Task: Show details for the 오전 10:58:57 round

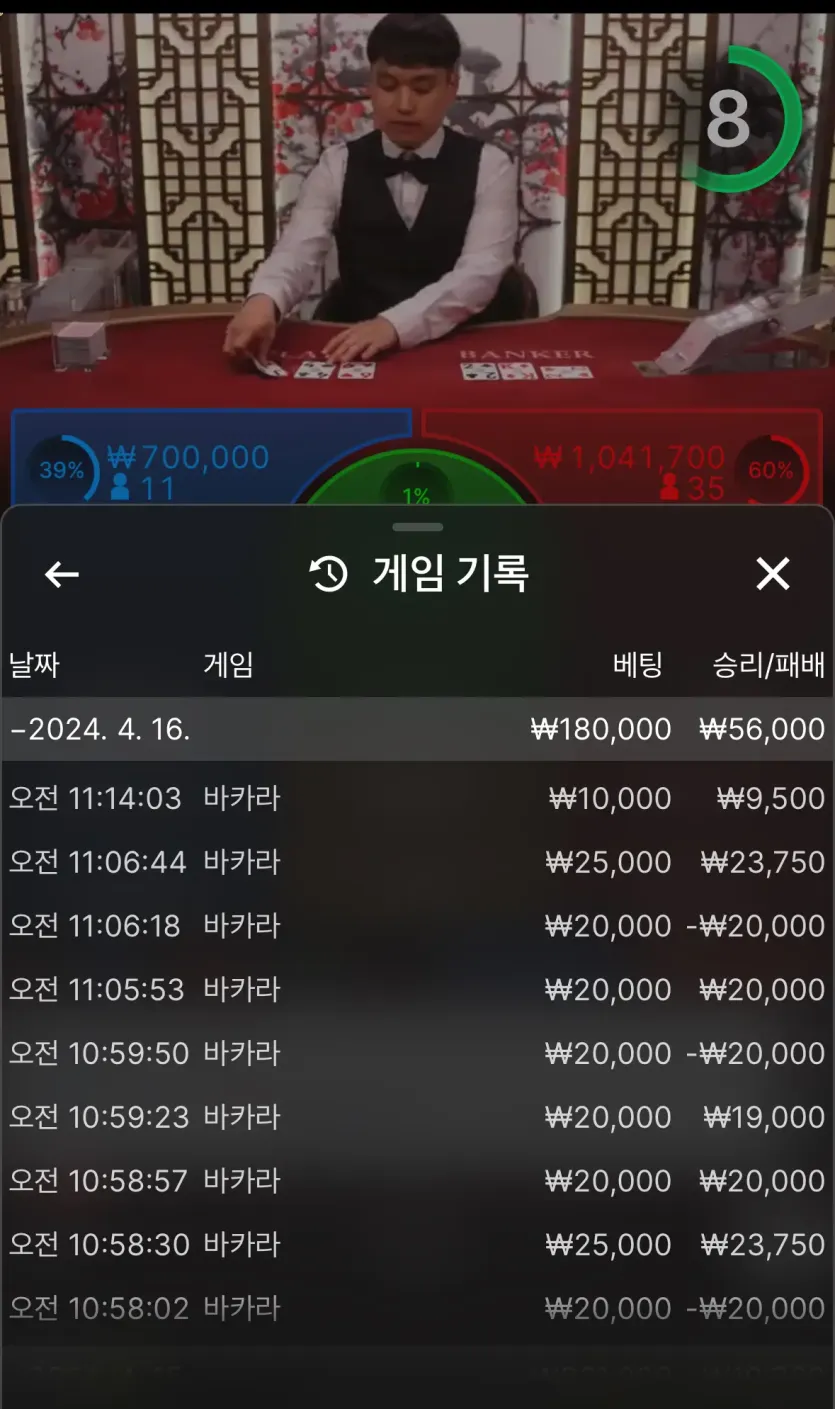Action: [x=418, y=1181]
